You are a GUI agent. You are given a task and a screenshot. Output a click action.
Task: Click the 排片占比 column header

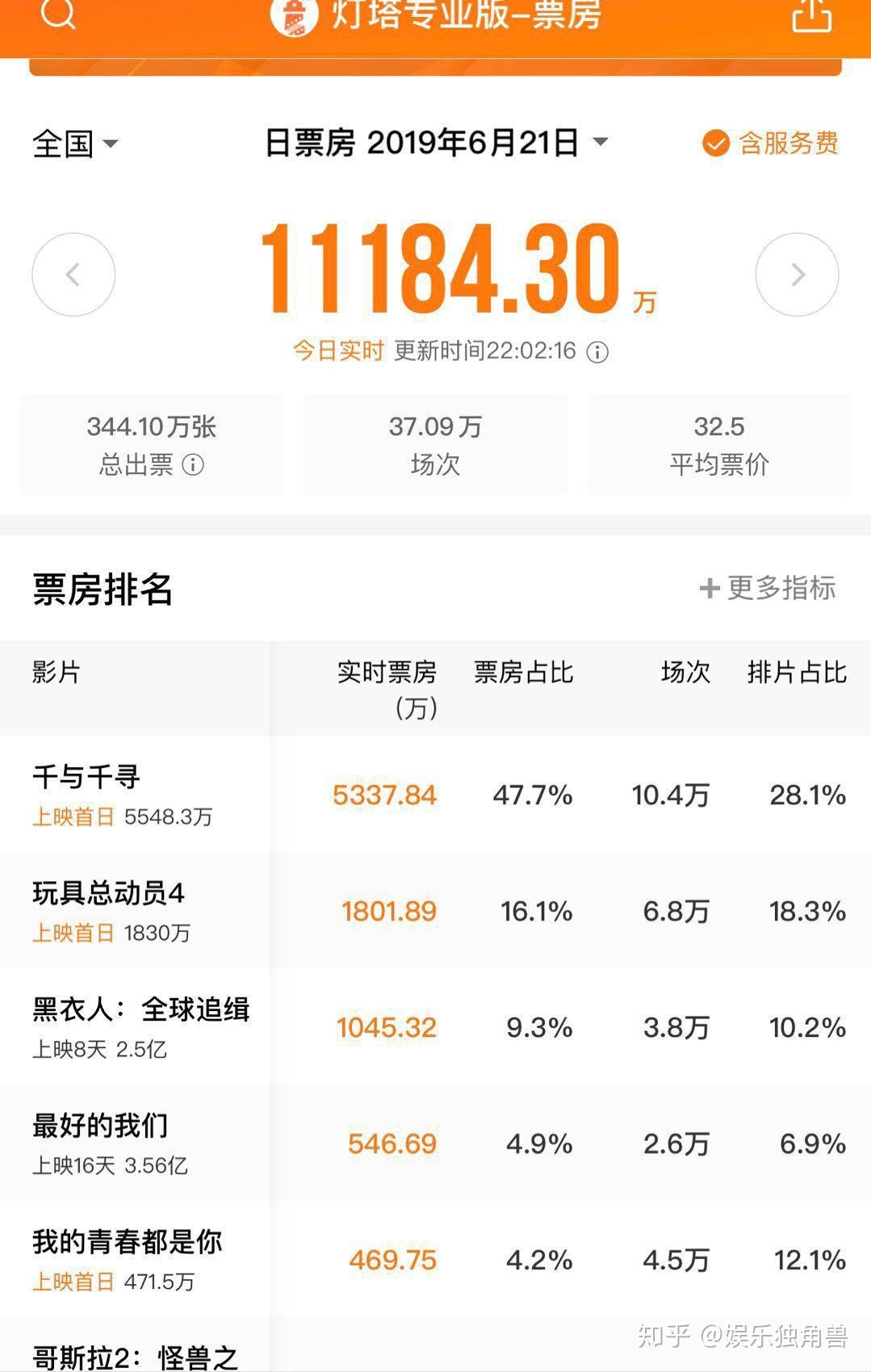798,673
